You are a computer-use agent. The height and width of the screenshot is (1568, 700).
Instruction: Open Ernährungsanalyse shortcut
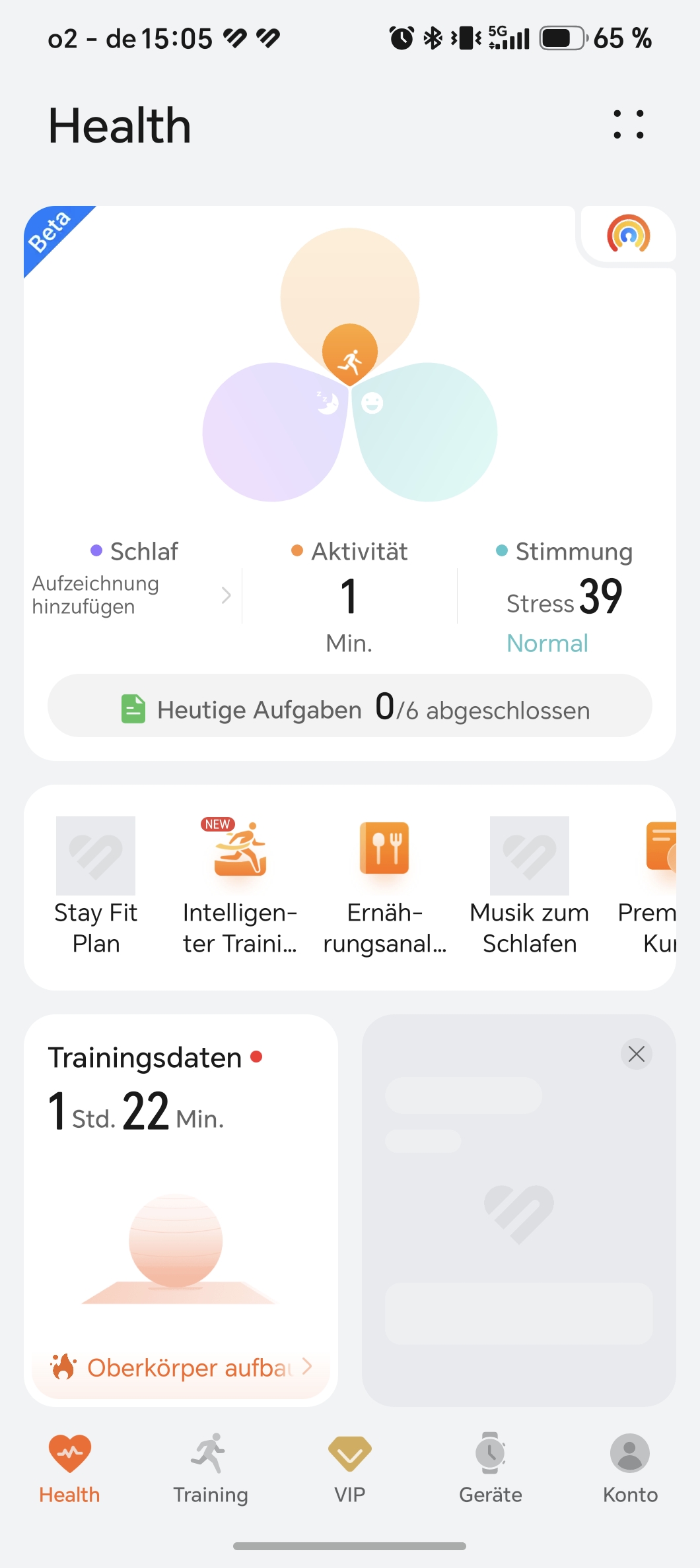click(x=384, y=886)
